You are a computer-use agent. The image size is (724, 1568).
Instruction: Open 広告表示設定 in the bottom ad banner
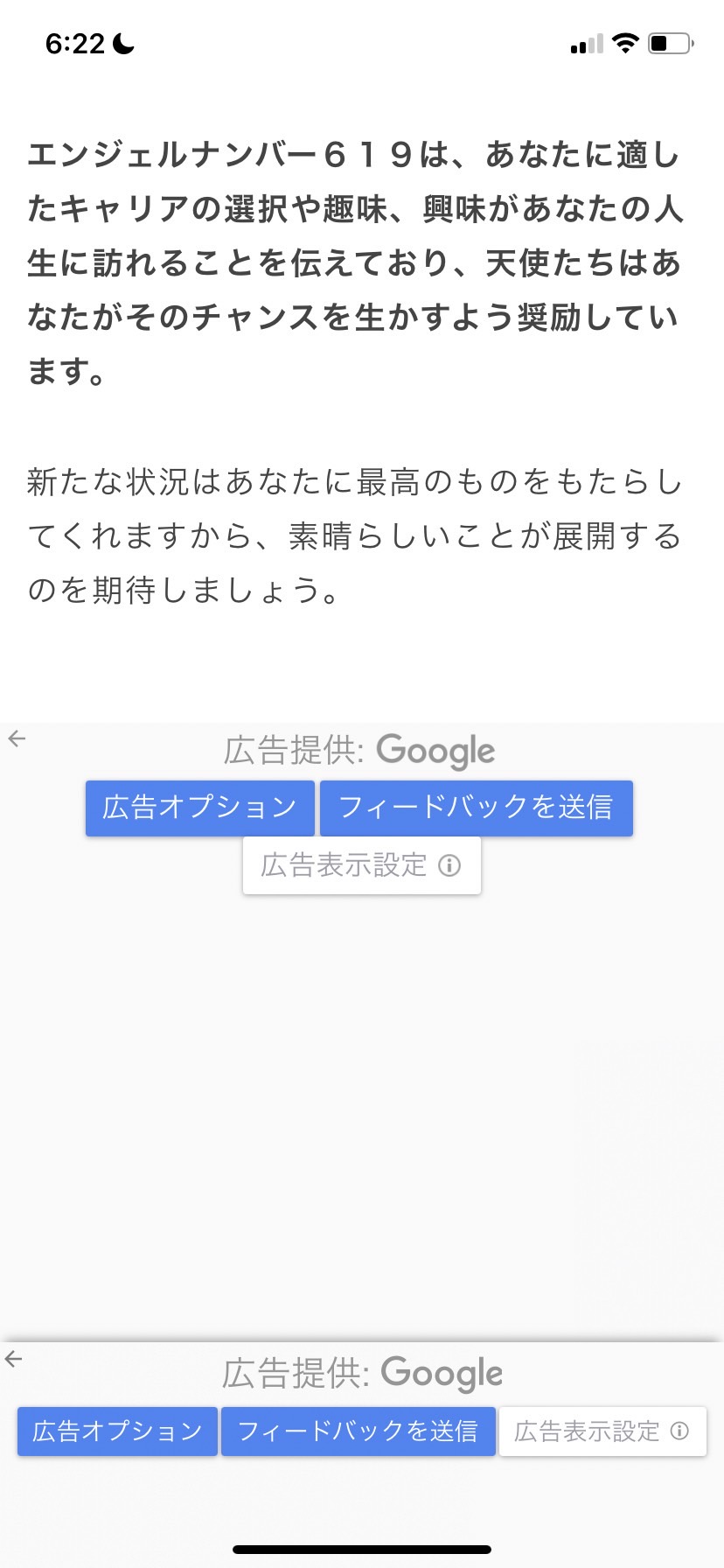602,1431
